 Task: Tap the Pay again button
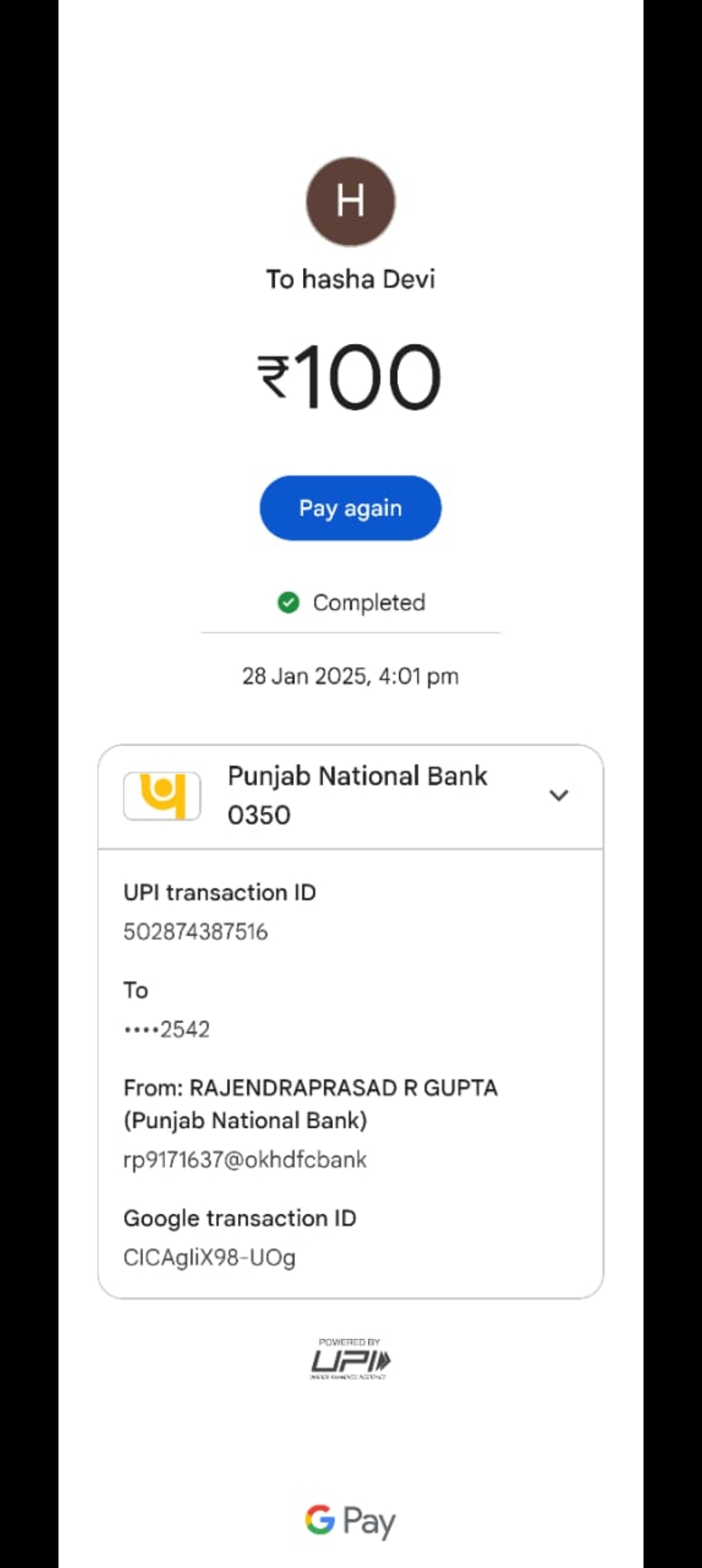coord(350,508)
